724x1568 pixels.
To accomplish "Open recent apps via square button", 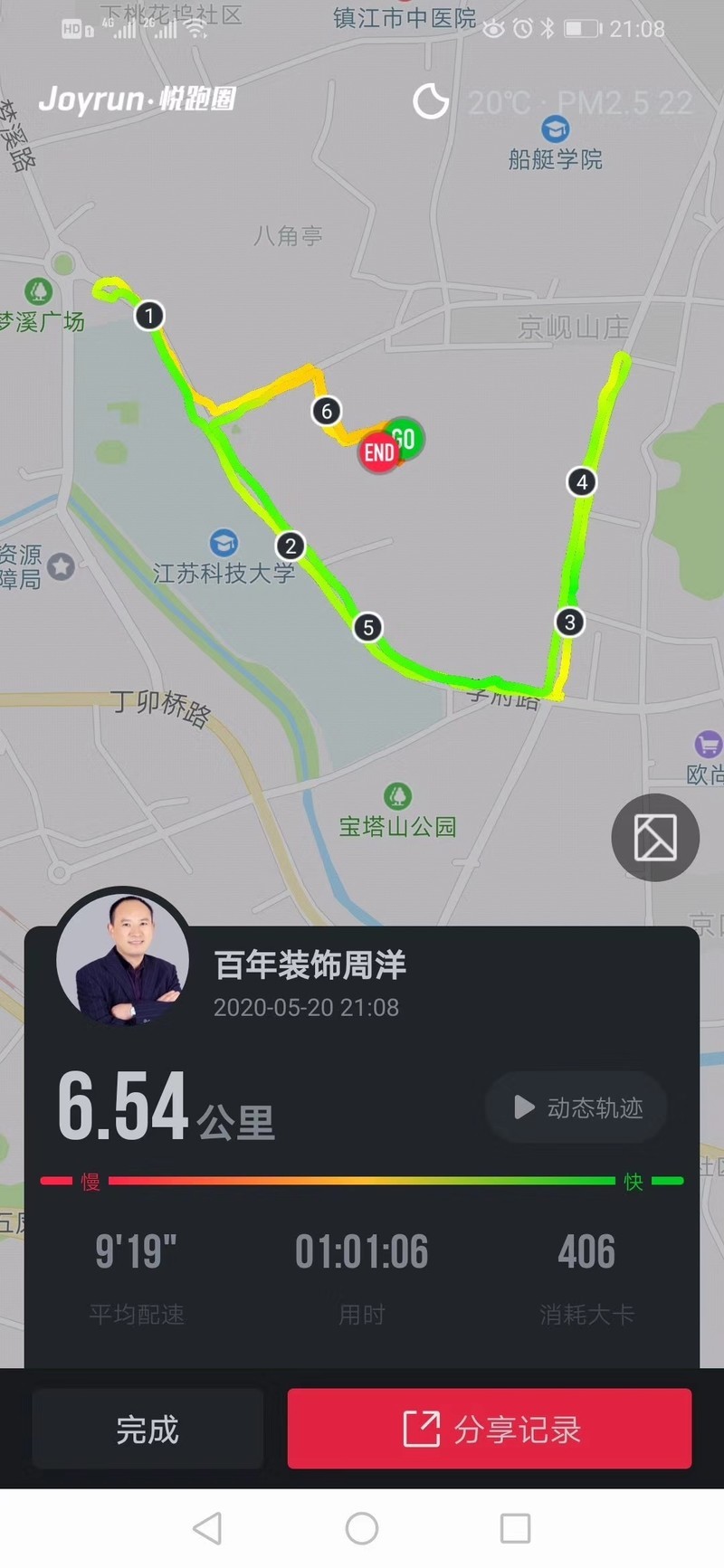I will click(515, 1528).
